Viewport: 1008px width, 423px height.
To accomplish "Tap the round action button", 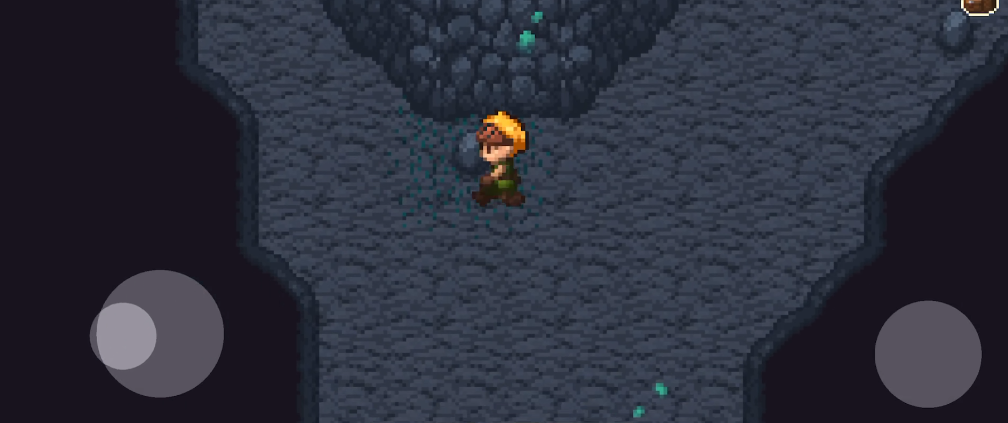I will coord(927,354).
